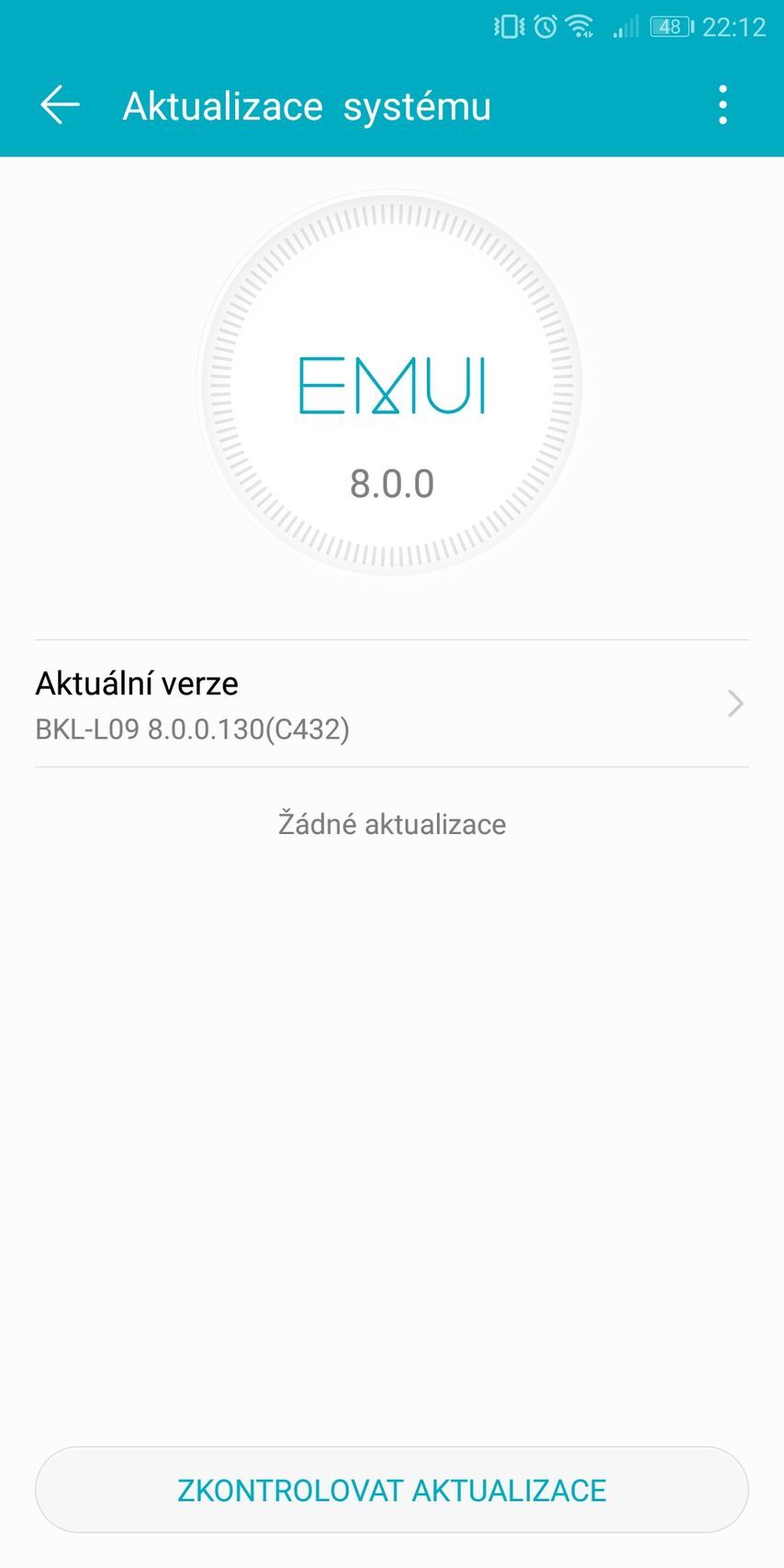Viewport: 784px width, 1568px height.
Task: Tap the Žádné aktualizace message
Action: (392, 824)
